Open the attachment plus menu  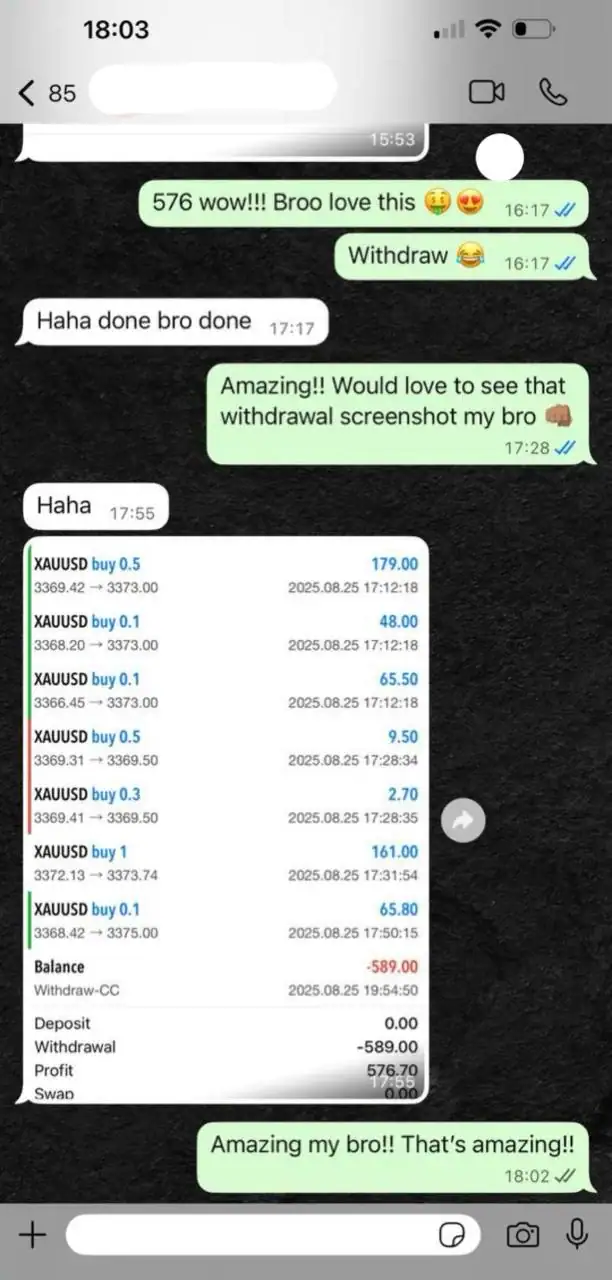coord(33,1235)
